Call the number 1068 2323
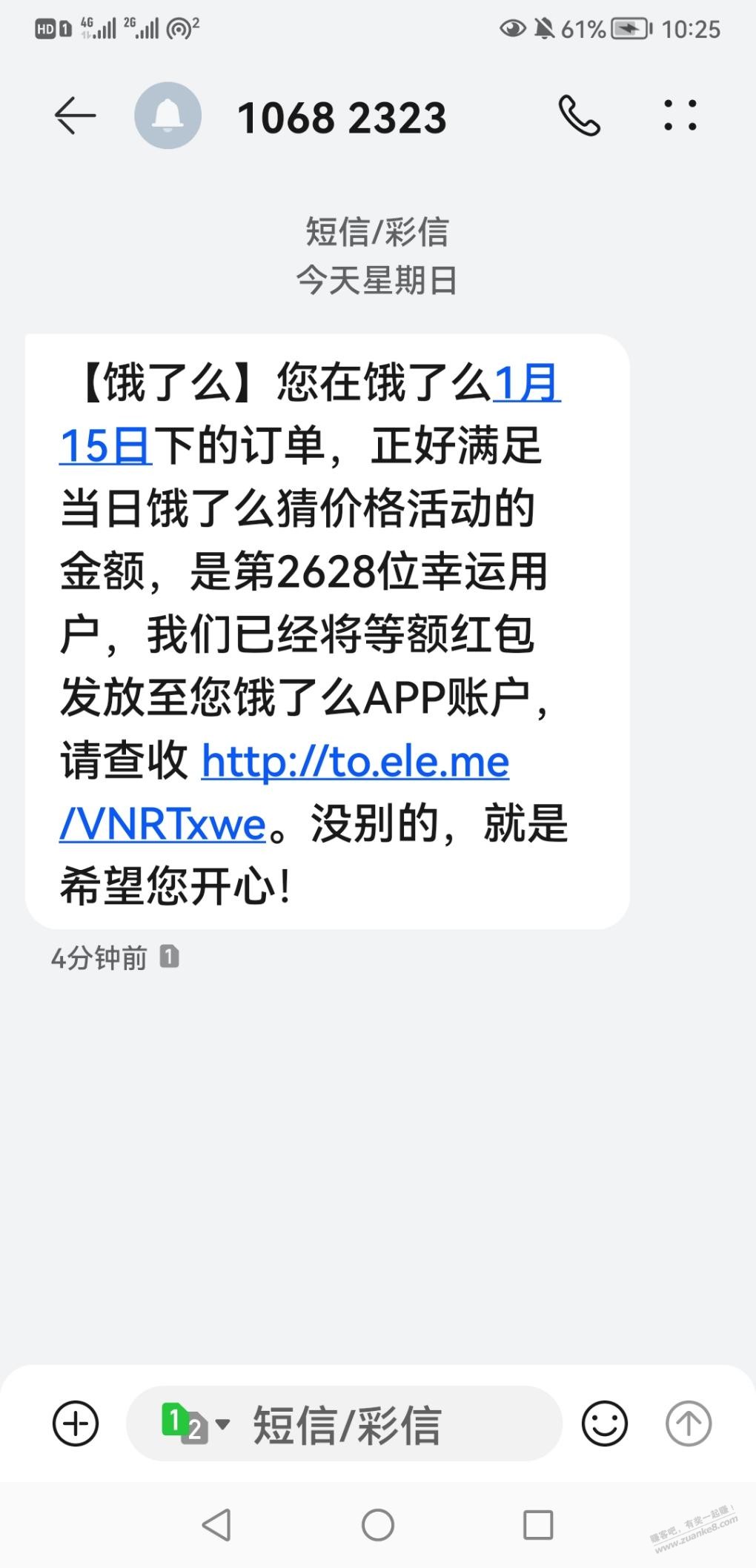This screenshot has height=1568, width=756. coord(579,116)
